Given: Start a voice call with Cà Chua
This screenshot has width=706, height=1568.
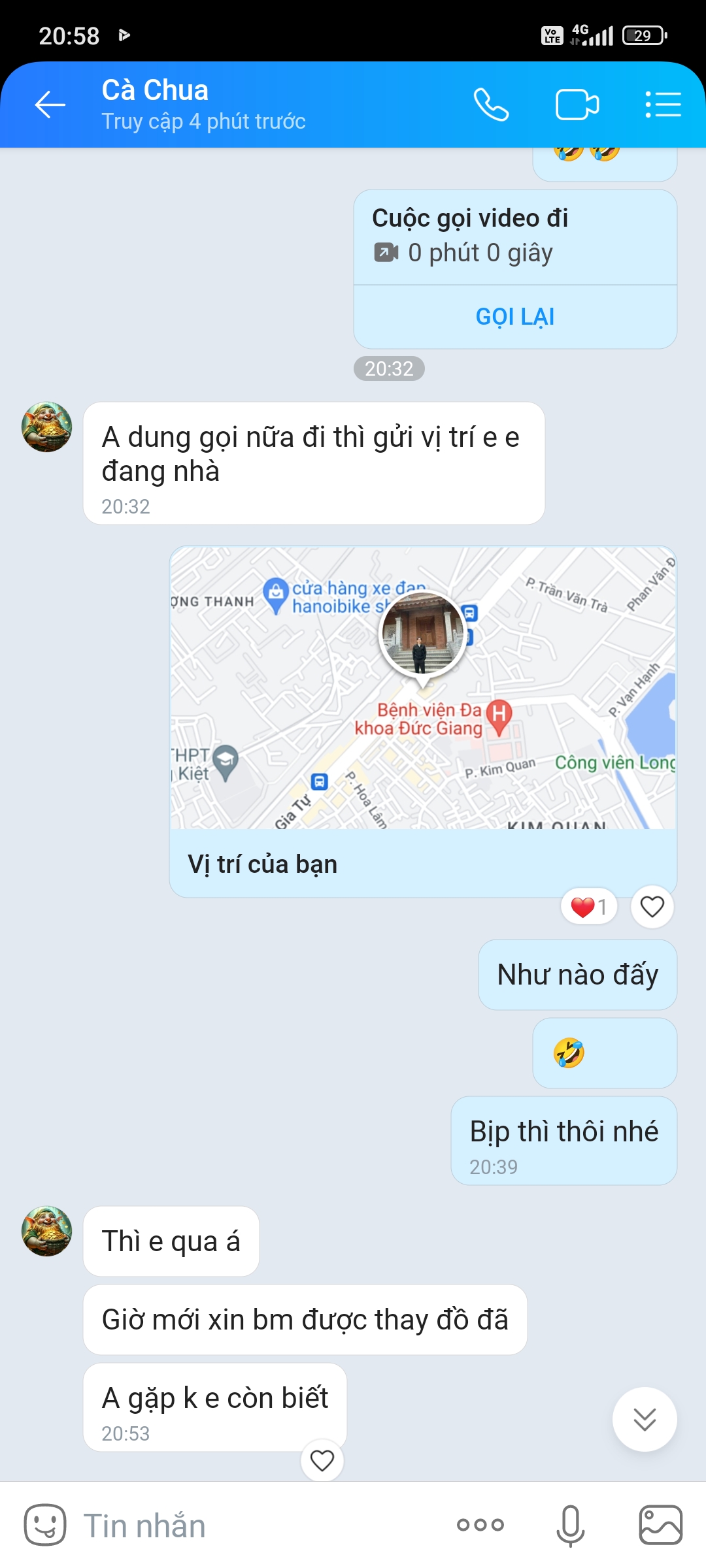Looking at the screenshot, I should pos(491,105).
